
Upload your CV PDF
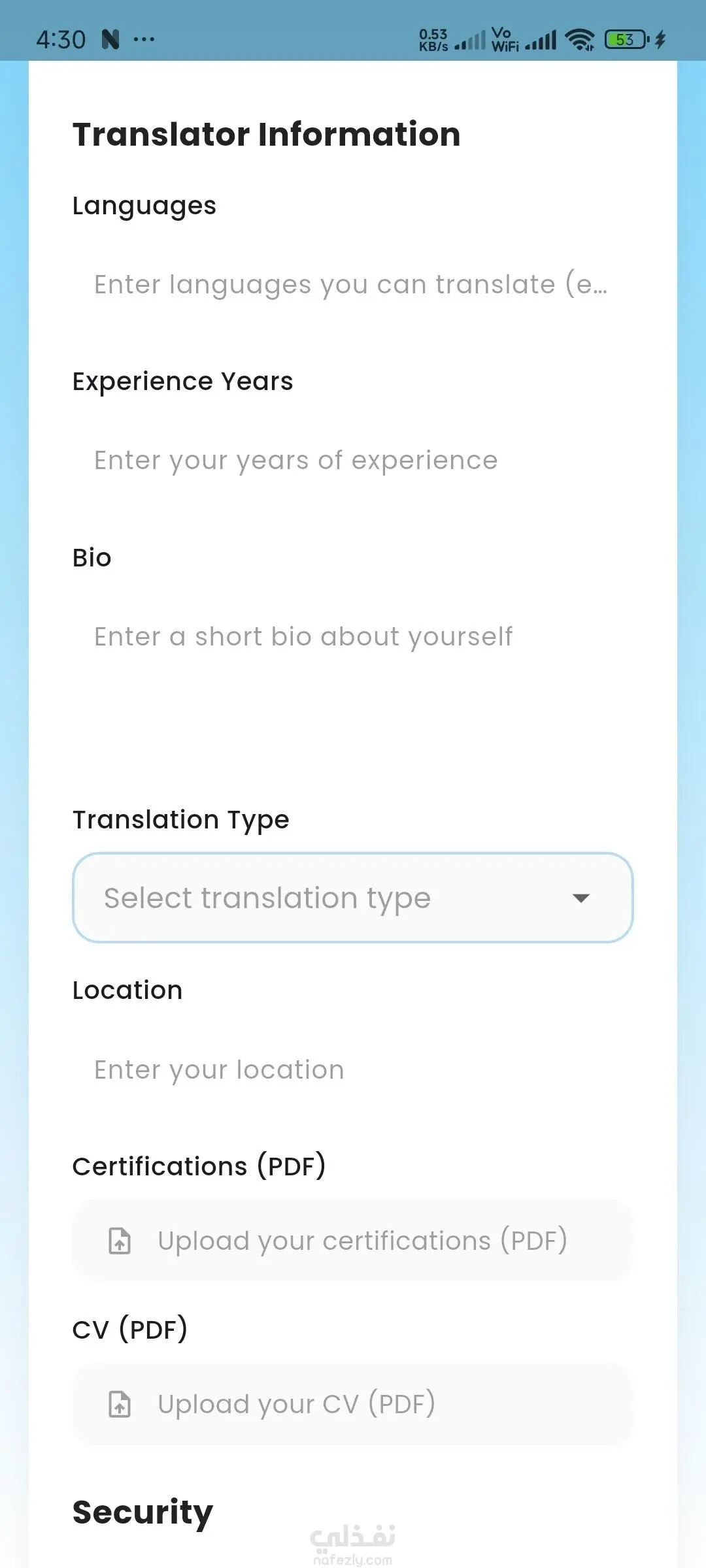(352, 1403)
